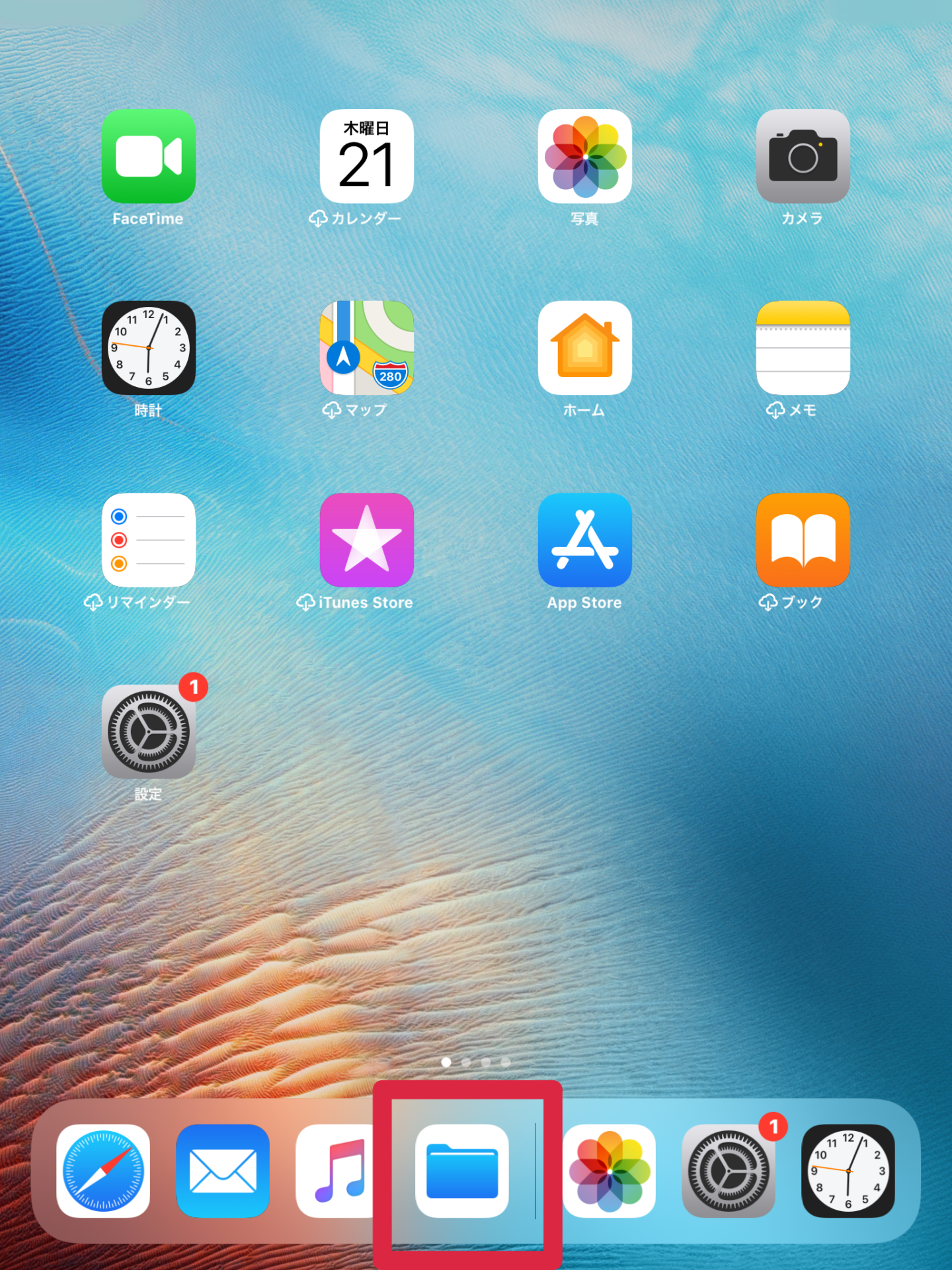The height and width of the screenshot is (1270, 952).
Task: Launch the カメラ camera app
Action: coord(803,157)
